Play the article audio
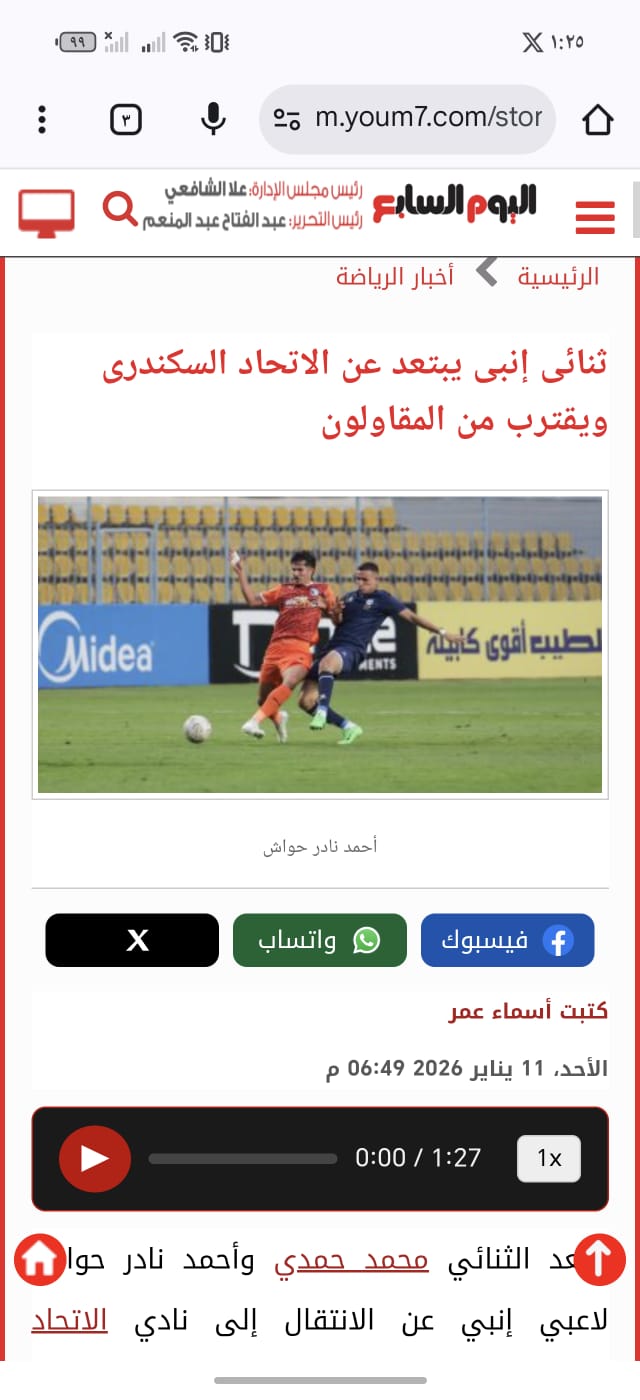This screenshot has width=640, height=1400. [x=95, y=1159]
